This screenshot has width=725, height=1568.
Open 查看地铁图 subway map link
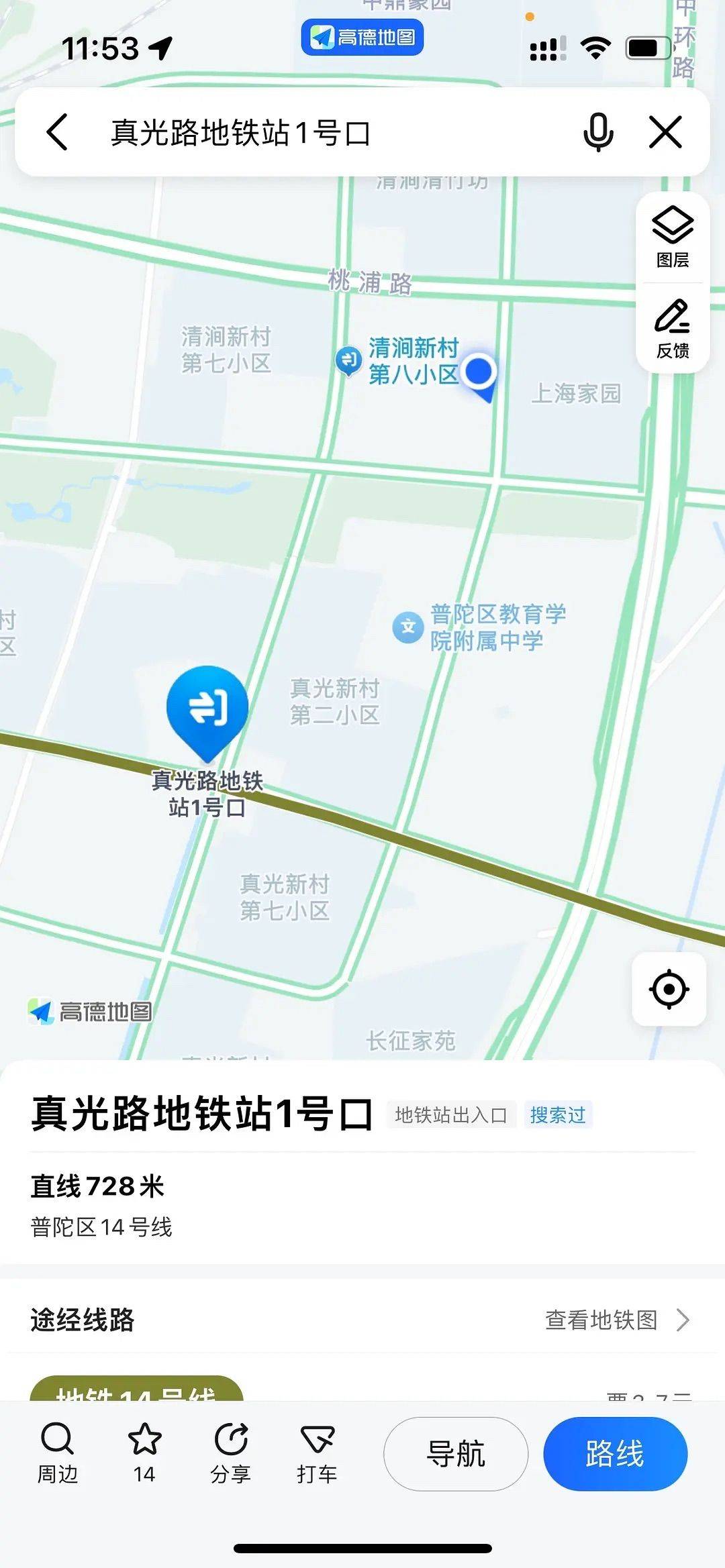pyautogui.click(x=616, y=1319)
